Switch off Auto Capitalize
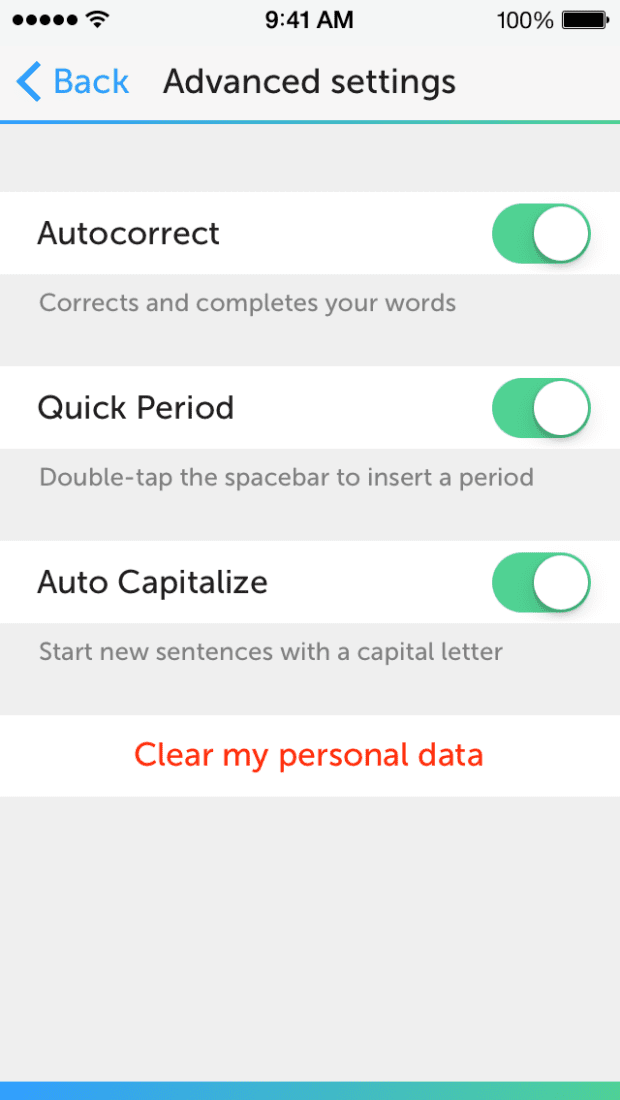620x1100 pixels. coord(541,582)
